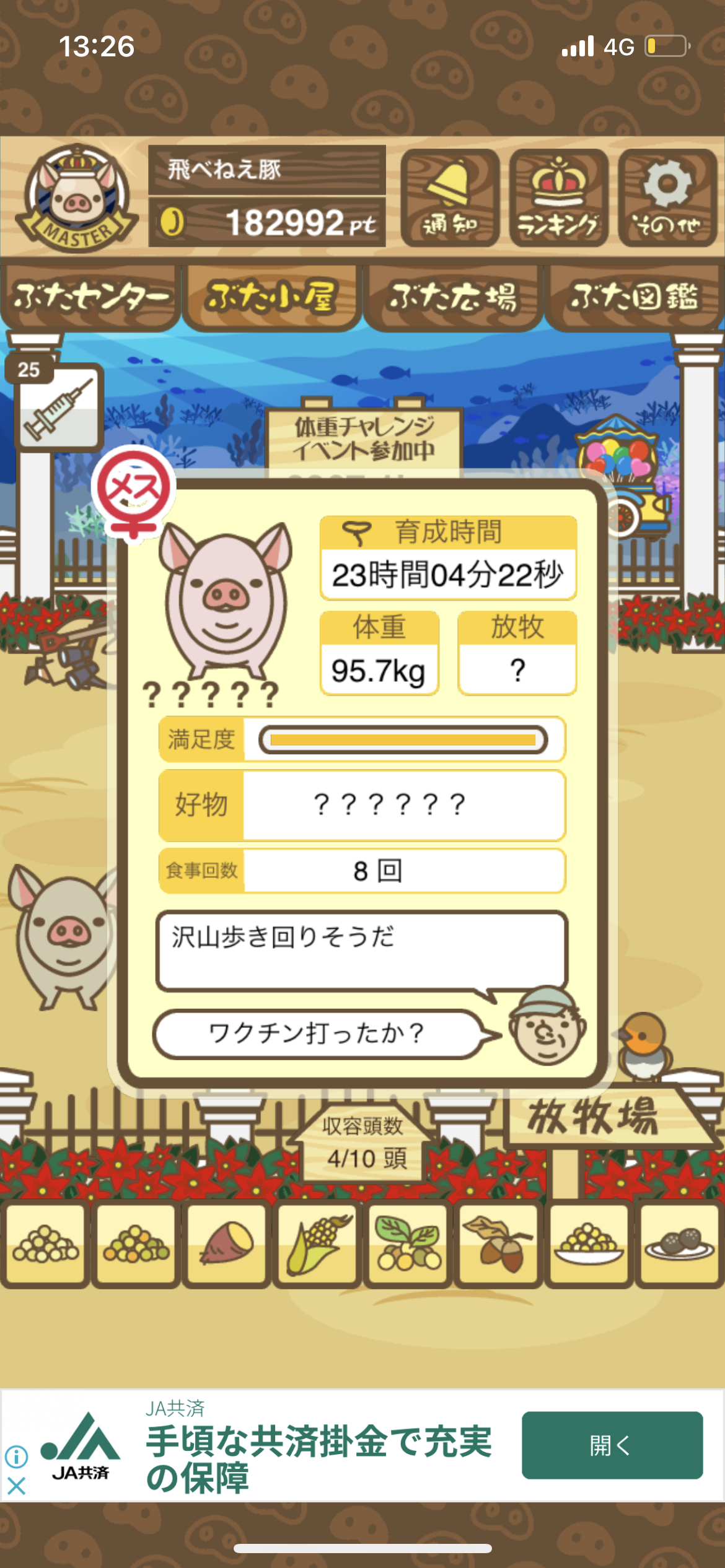
Task: Open the 体重チャレンジ event sign
Action: [x=364, y=438]
